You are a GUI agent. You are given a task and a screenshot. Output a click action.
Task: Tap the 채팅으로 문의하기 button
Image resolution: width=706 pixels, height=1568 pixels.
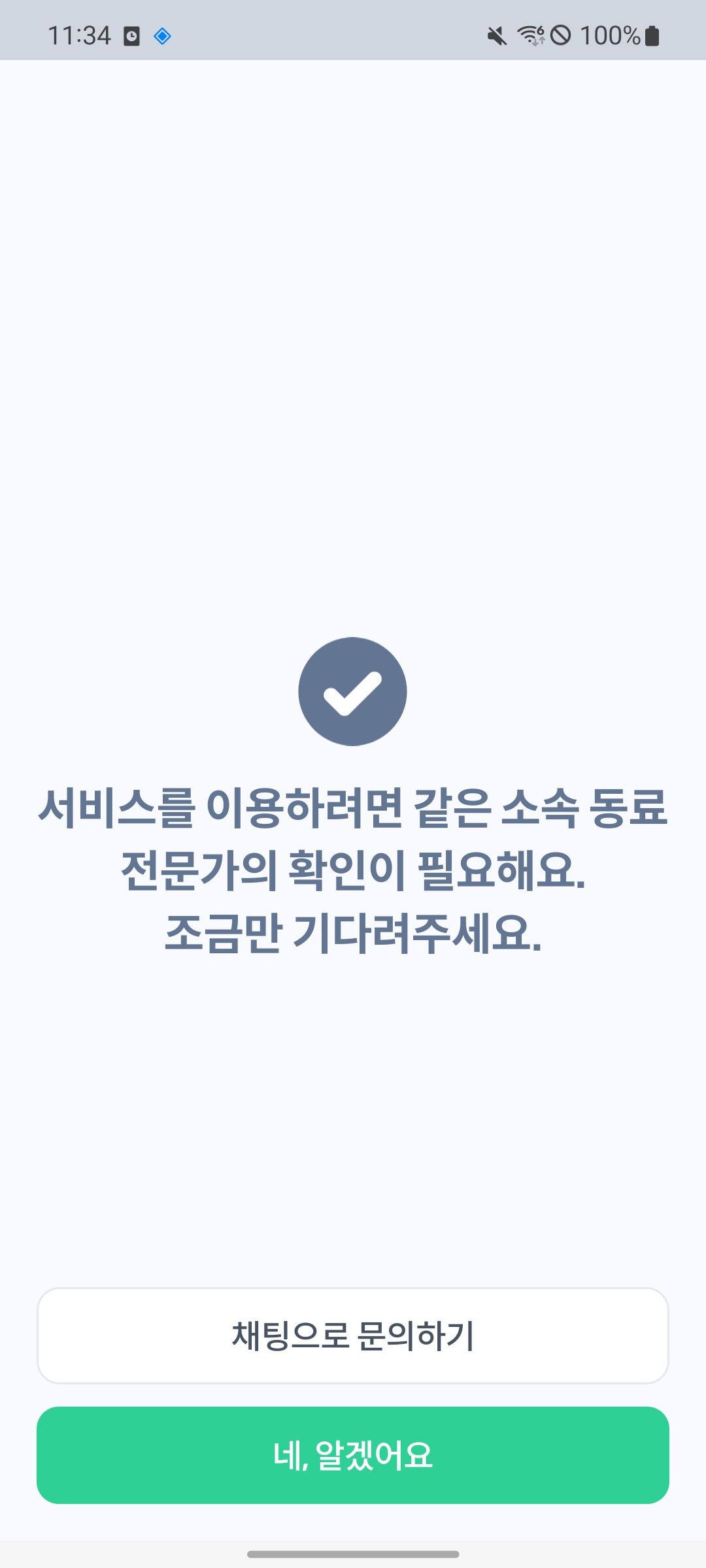coord(353,1335)
